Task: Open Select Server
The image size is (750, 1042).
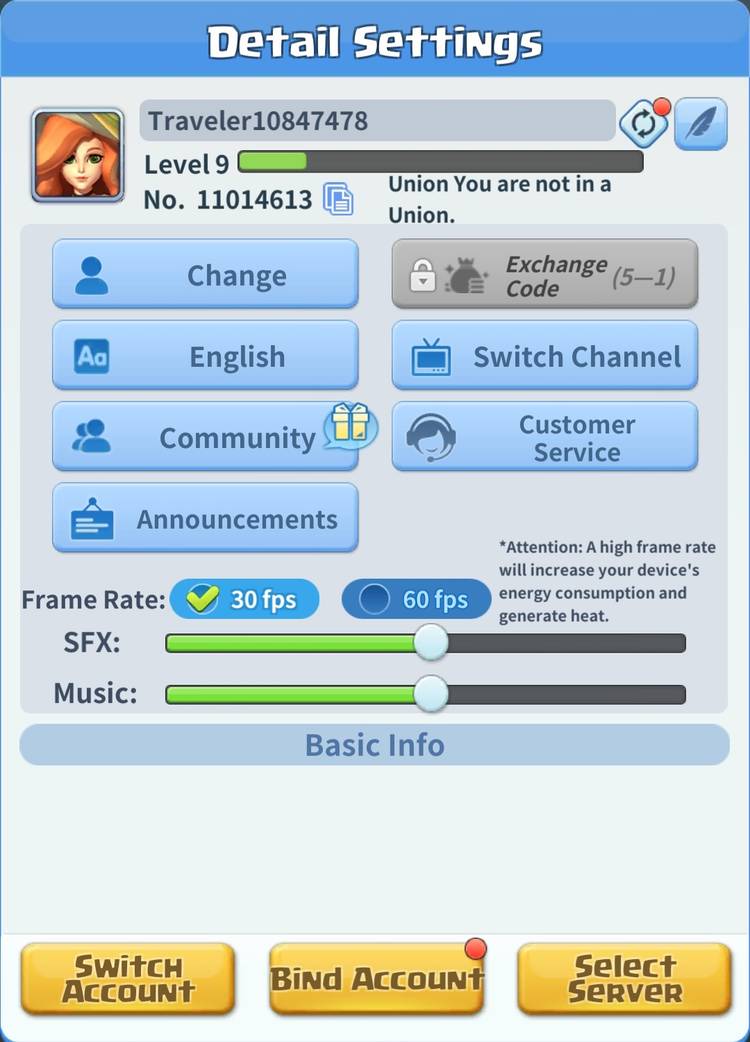Action: [x=624, y=979]
